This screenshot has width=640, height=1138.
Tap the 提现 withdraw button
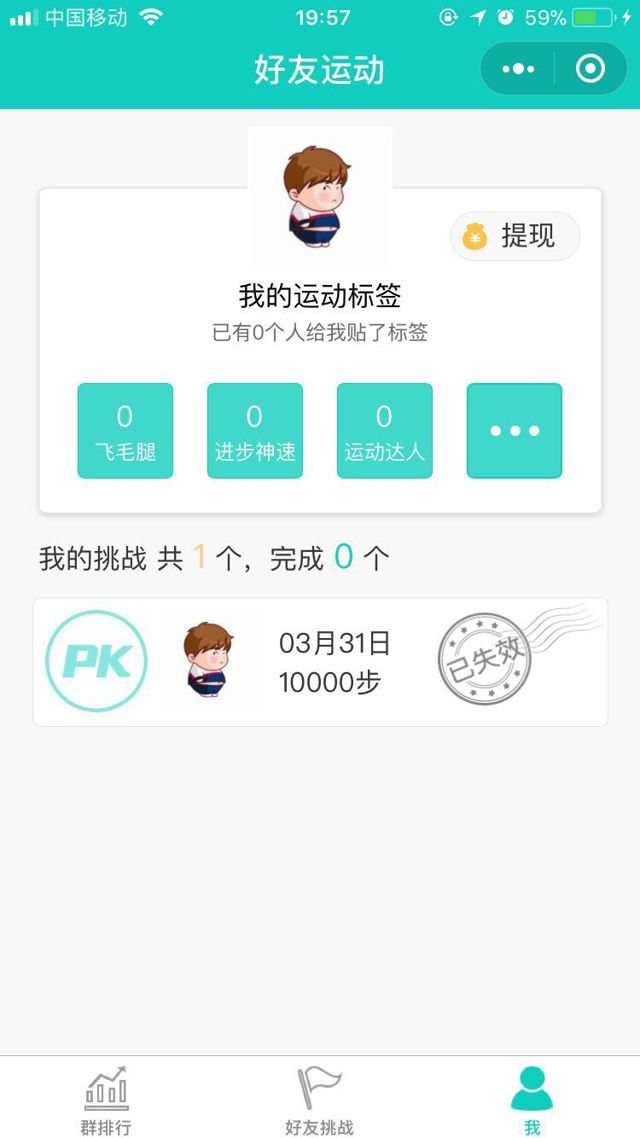coord(515,236)
